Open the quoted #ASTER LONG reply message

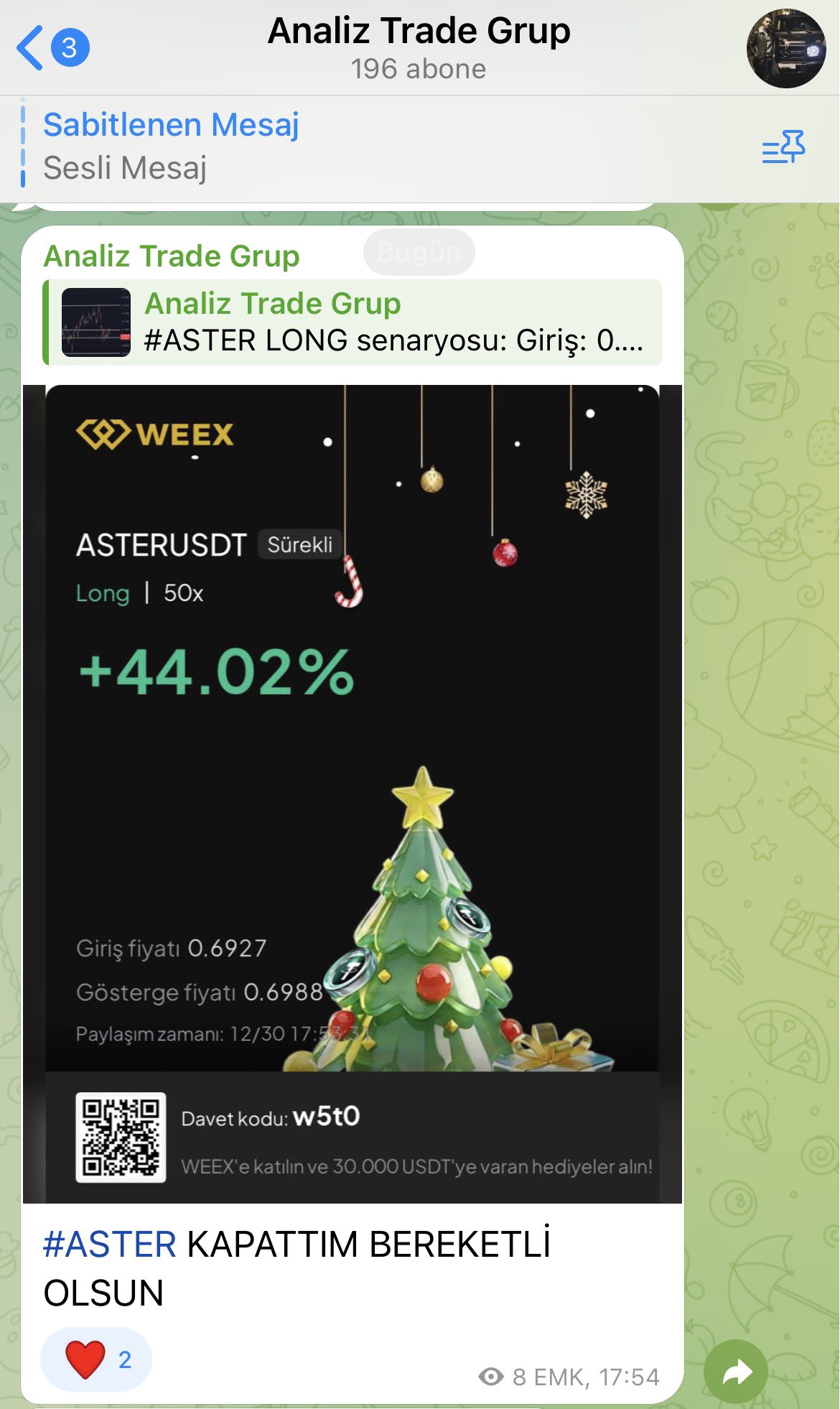coord(353,322)
